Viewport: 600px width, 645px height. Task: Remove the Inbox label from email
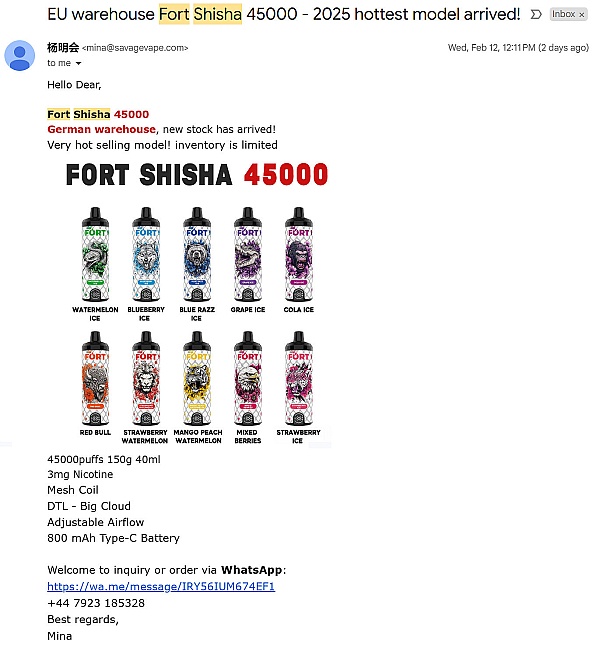(582, 14)
